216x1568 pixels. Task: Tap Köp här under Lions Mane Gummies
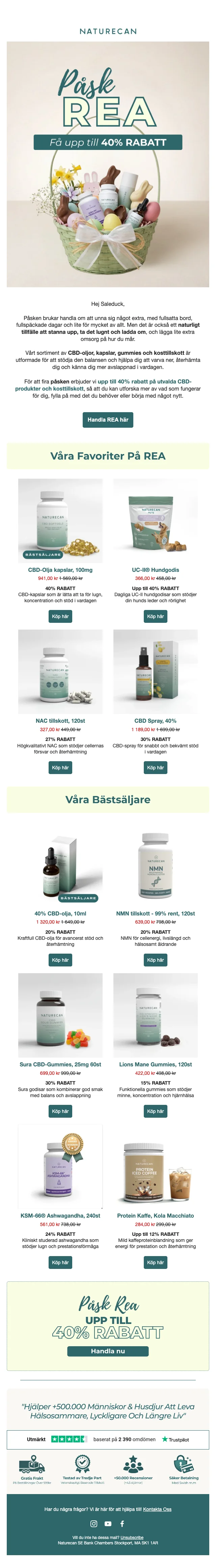(x=155, y=1111)
